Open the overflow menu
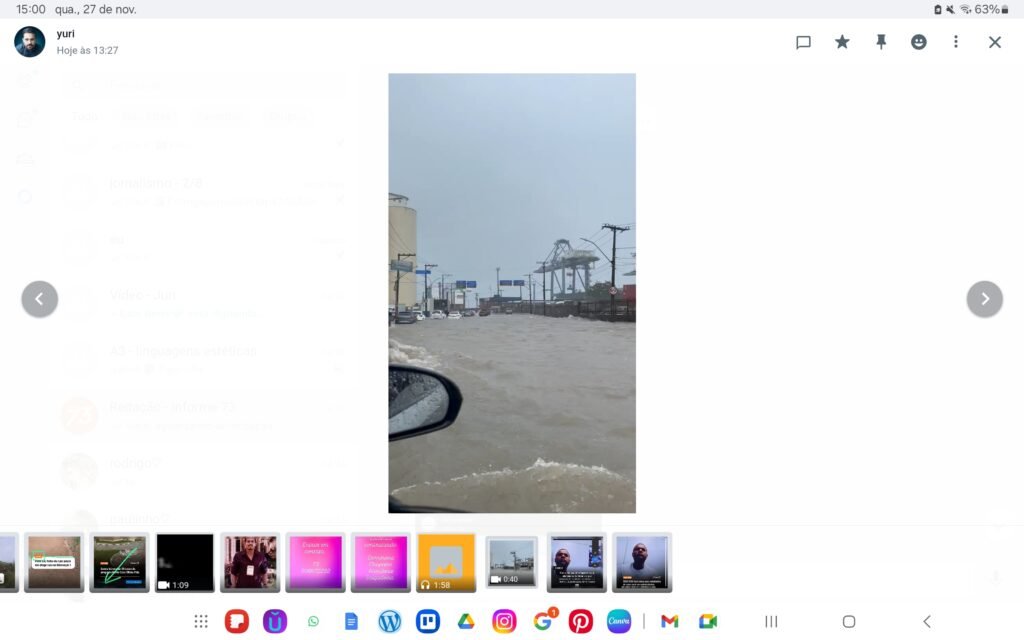 click(x=956, y=42)
